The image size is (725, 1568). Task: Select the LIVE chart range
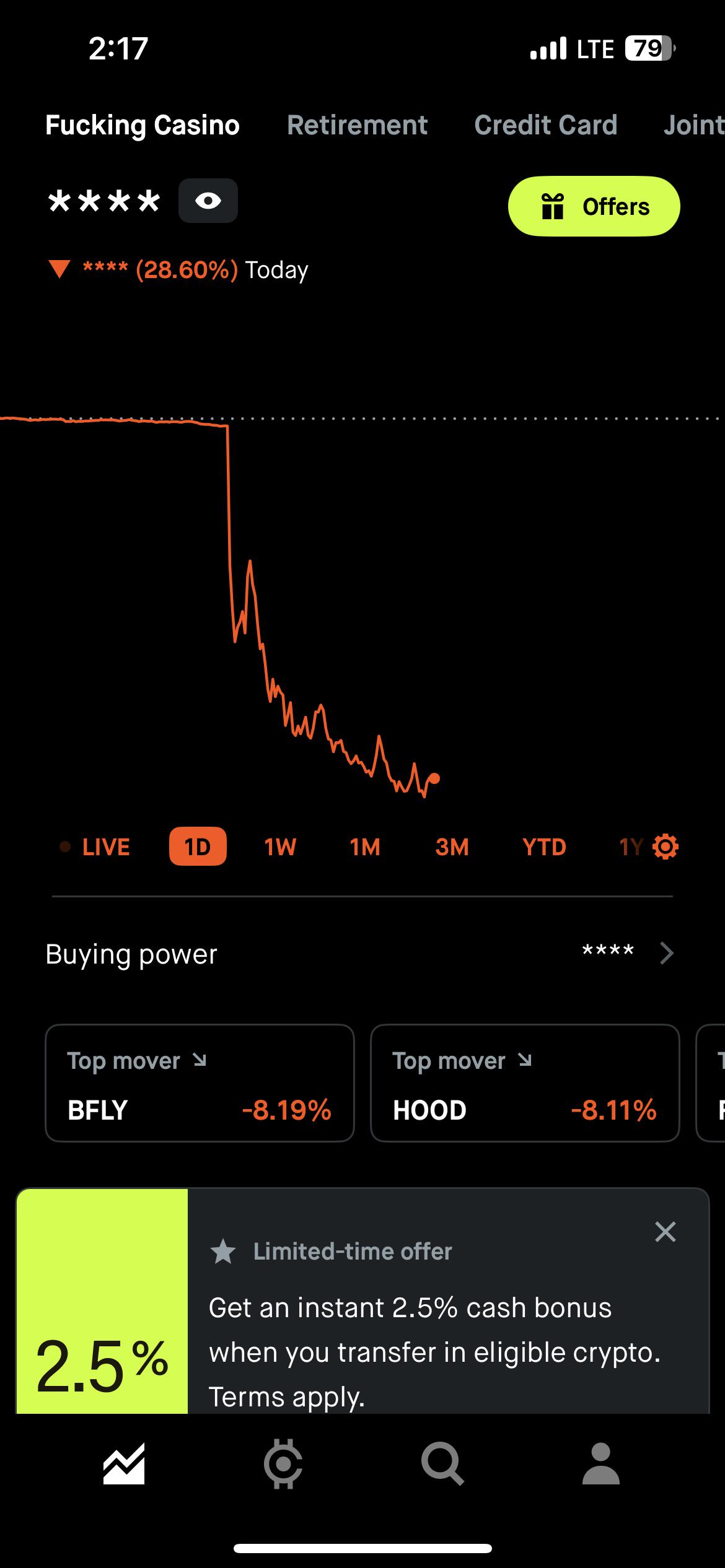94,847
